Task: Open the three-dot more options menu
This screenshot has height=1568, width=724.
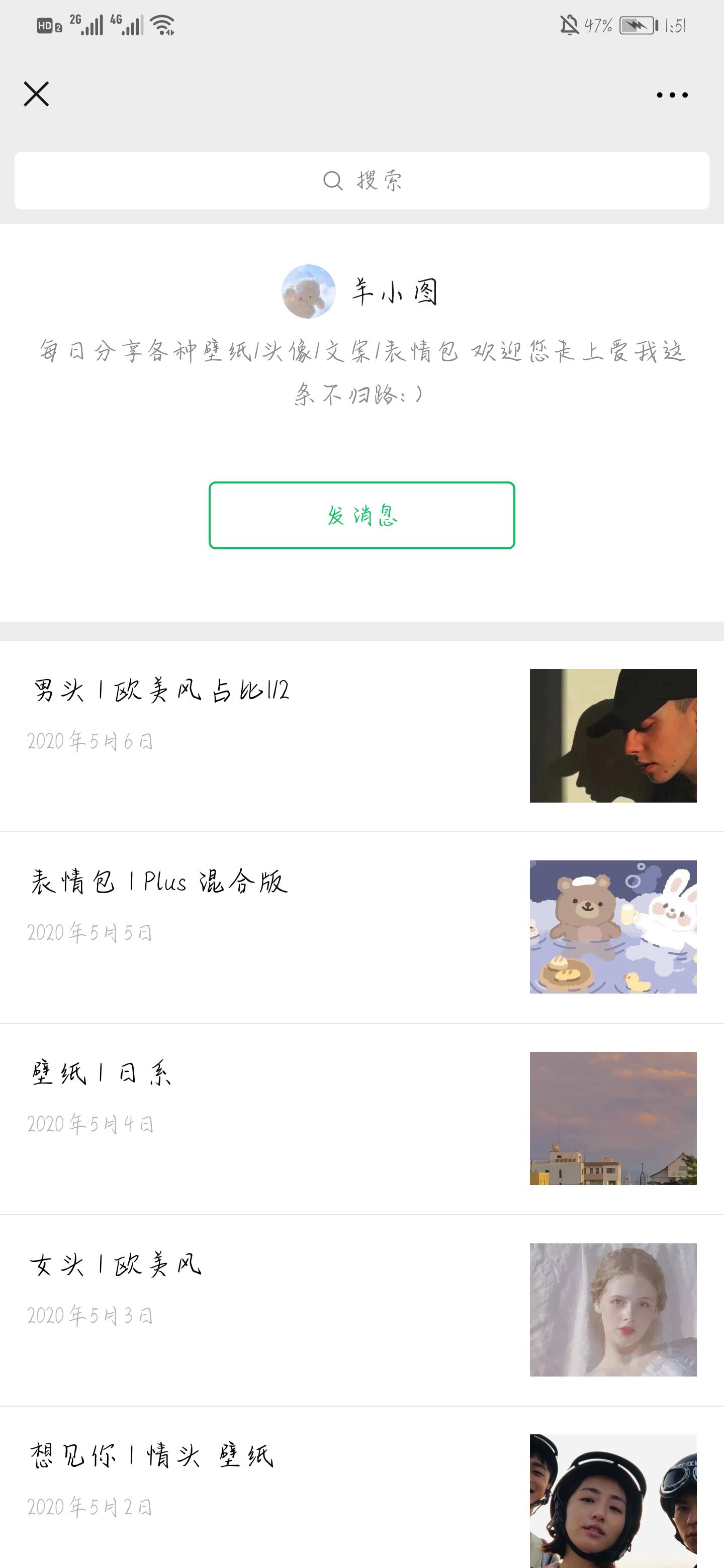Action: tap(672, 95)
